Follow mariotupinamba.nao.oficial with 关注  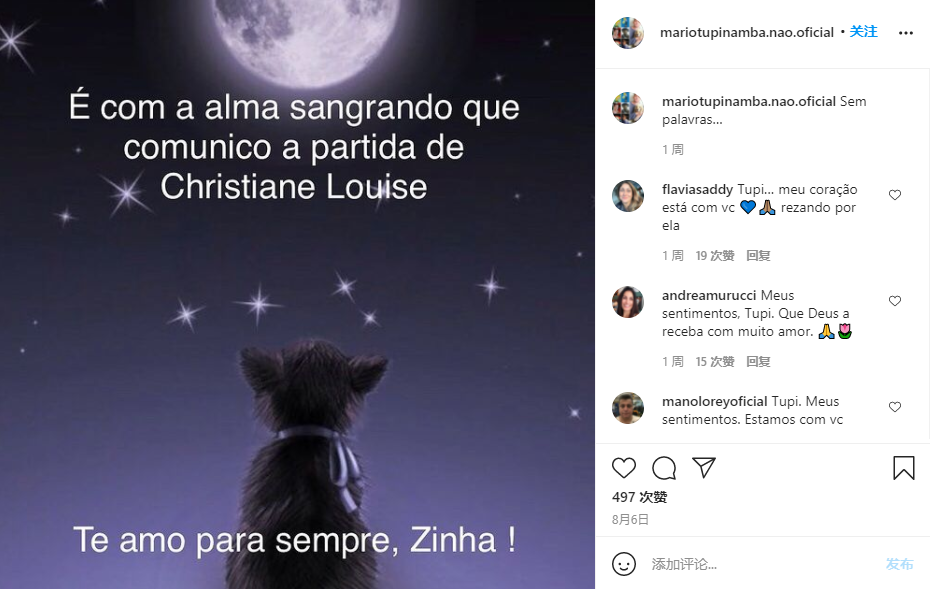863,32
